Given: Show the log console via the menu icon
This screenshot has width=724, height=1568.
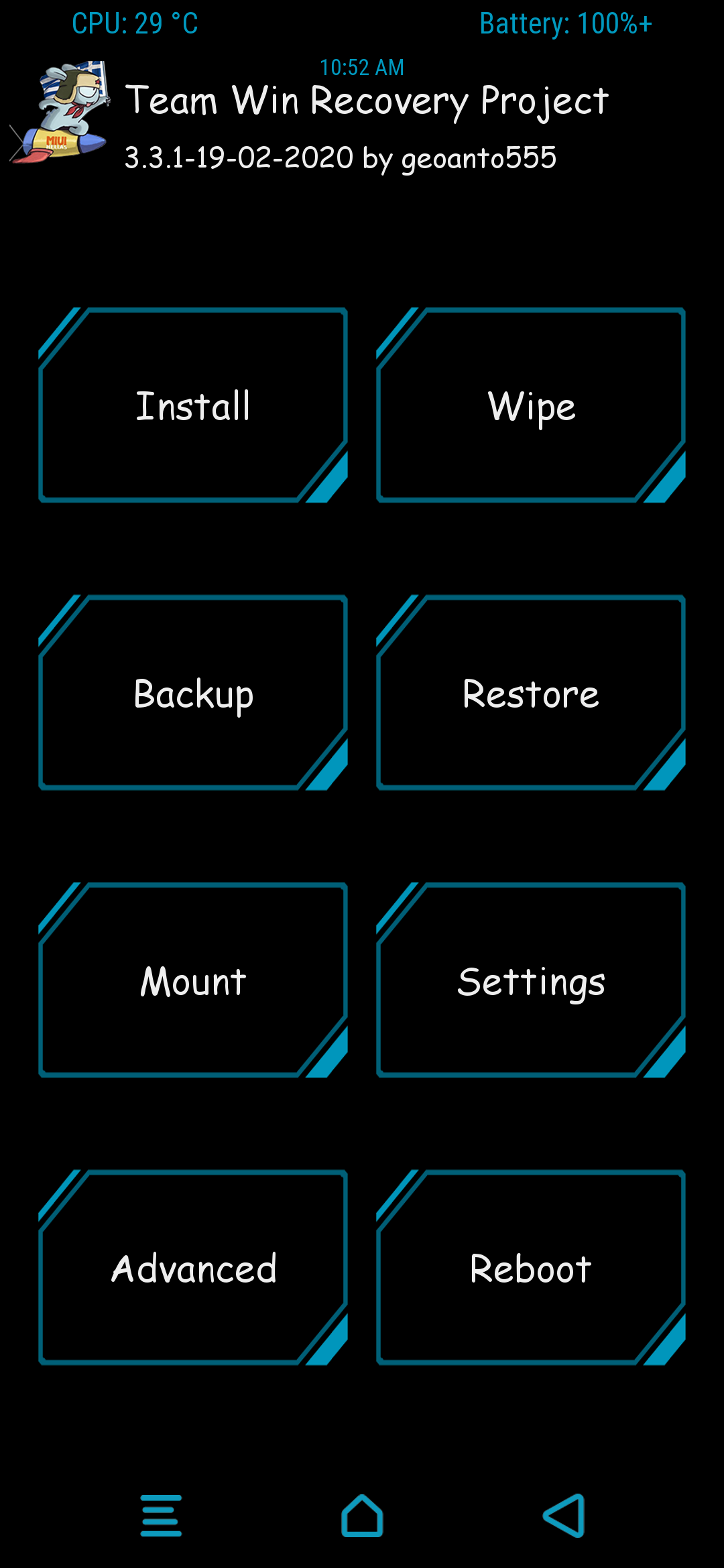Looking at the screenshot, I should tap(161, 1515).
